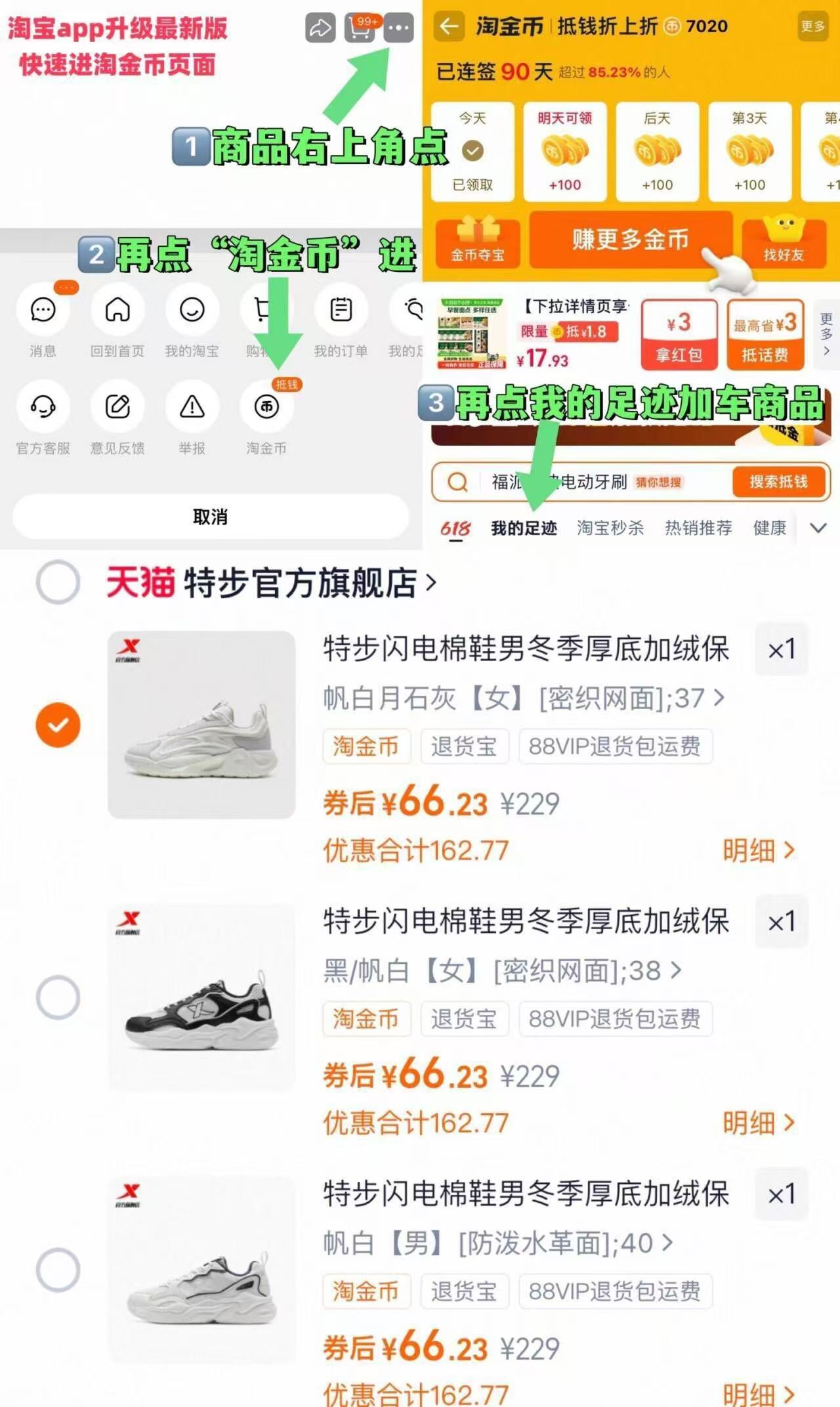
Task: Click the 搜索抵钱 search field
Action: [x=780, y=481]
